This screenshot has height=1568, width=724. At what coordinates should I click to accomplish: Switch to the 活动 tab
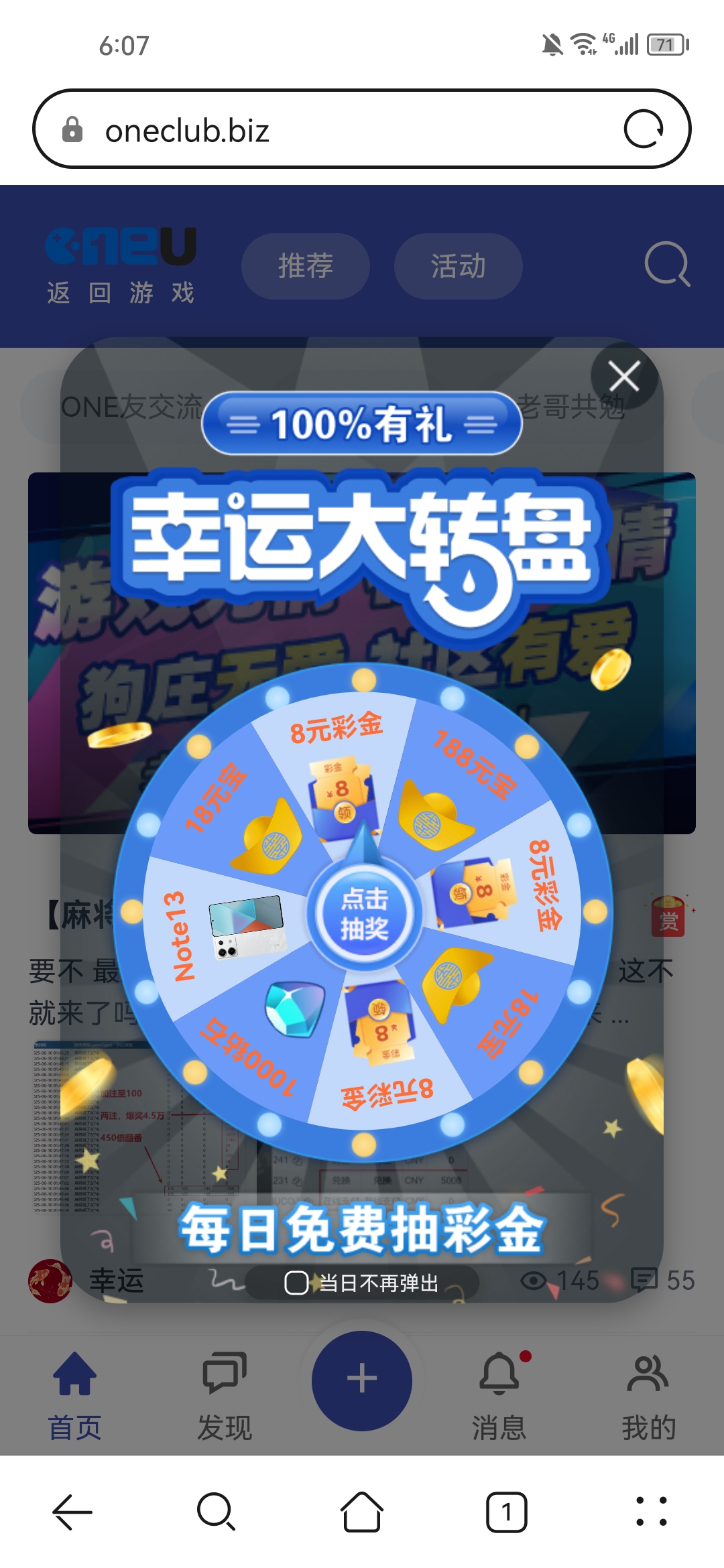pos(459,265)
